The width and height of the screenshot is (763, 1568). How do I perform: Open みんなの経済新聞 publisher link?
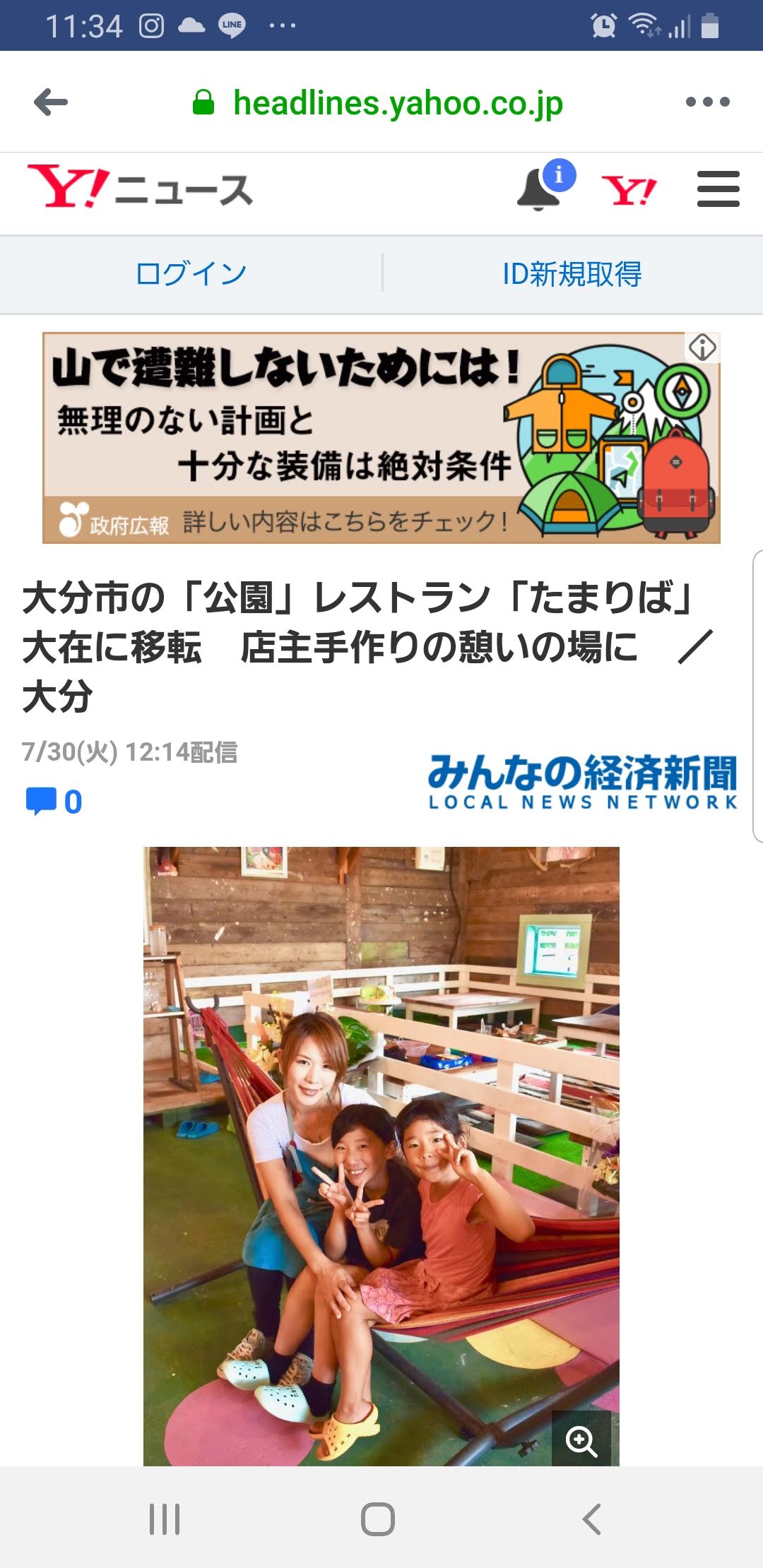tap(583, 780)
